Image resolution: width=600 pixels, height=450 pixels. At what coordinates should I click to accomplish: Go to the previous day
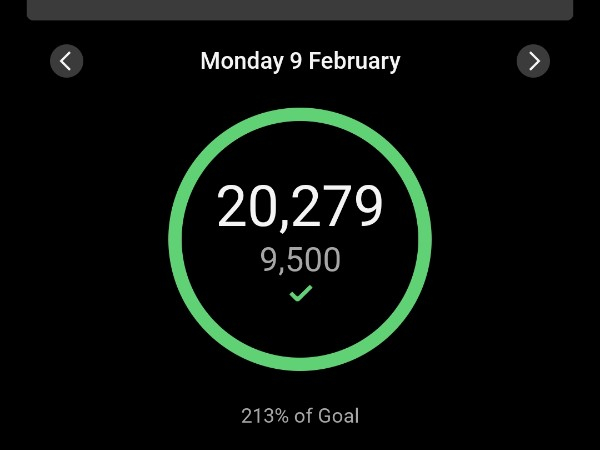[66, 61]
